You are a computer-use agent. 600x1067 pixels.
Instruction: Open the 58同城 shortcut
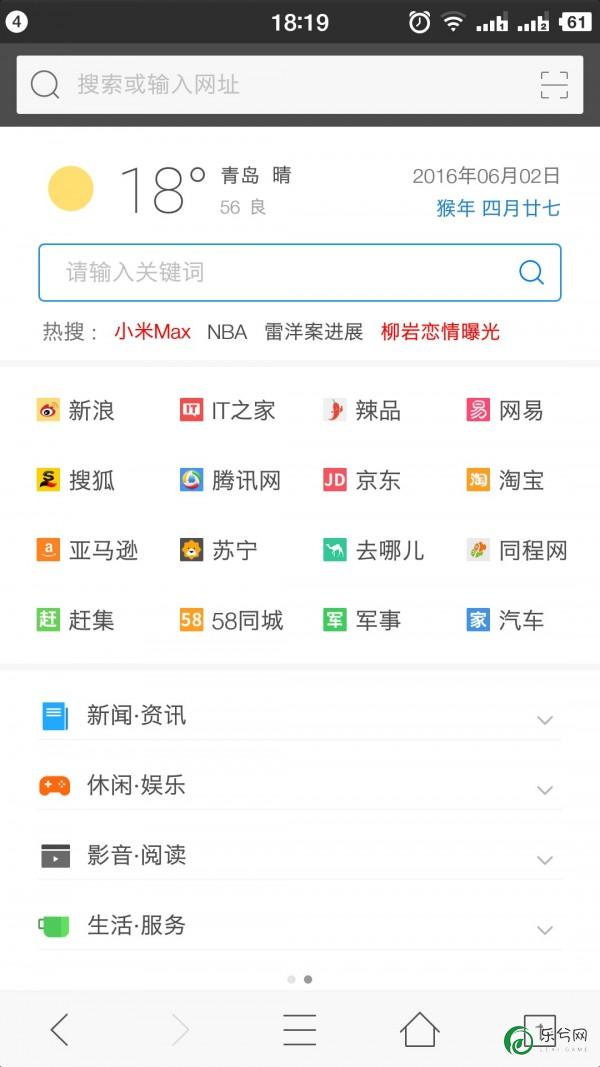231,620
